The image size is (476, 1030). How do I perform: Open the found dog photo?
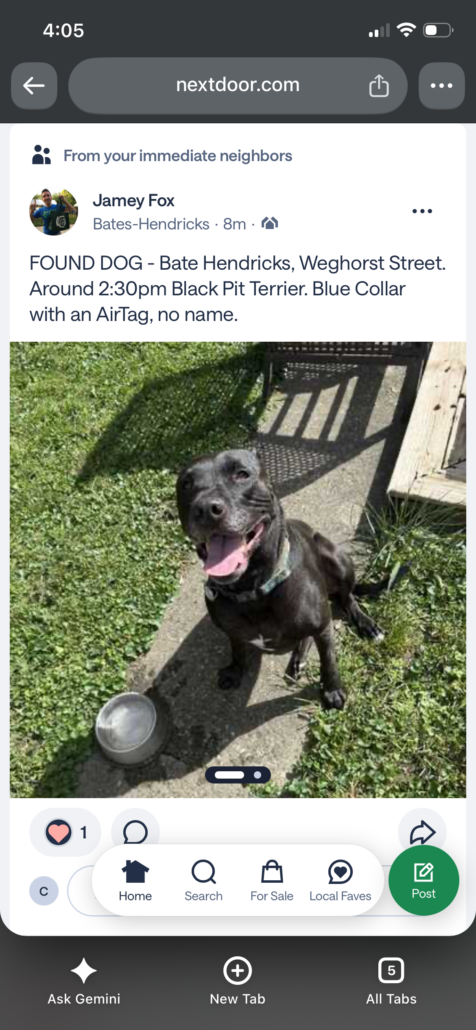pos(238,570)
